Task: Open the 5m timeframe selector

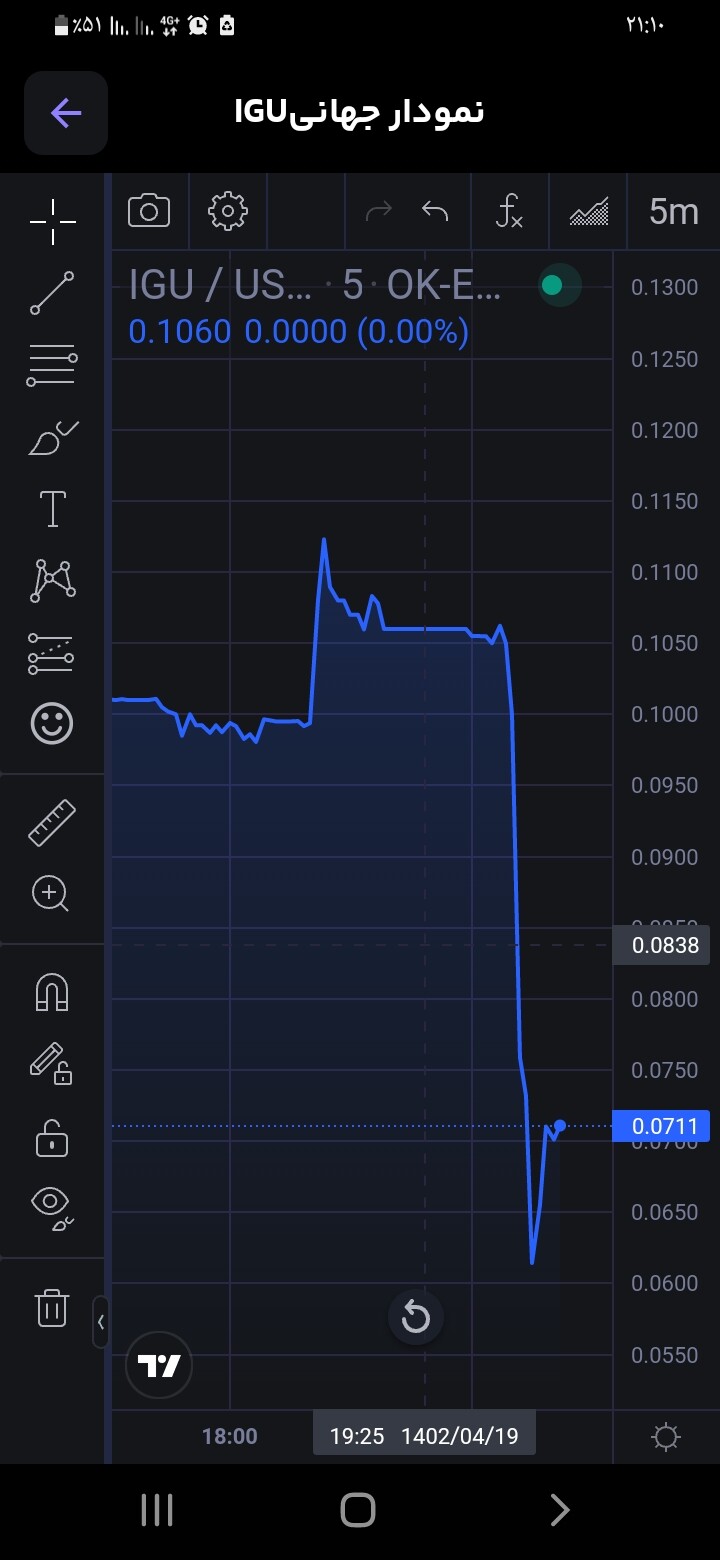Action: [x=673, y=211]
